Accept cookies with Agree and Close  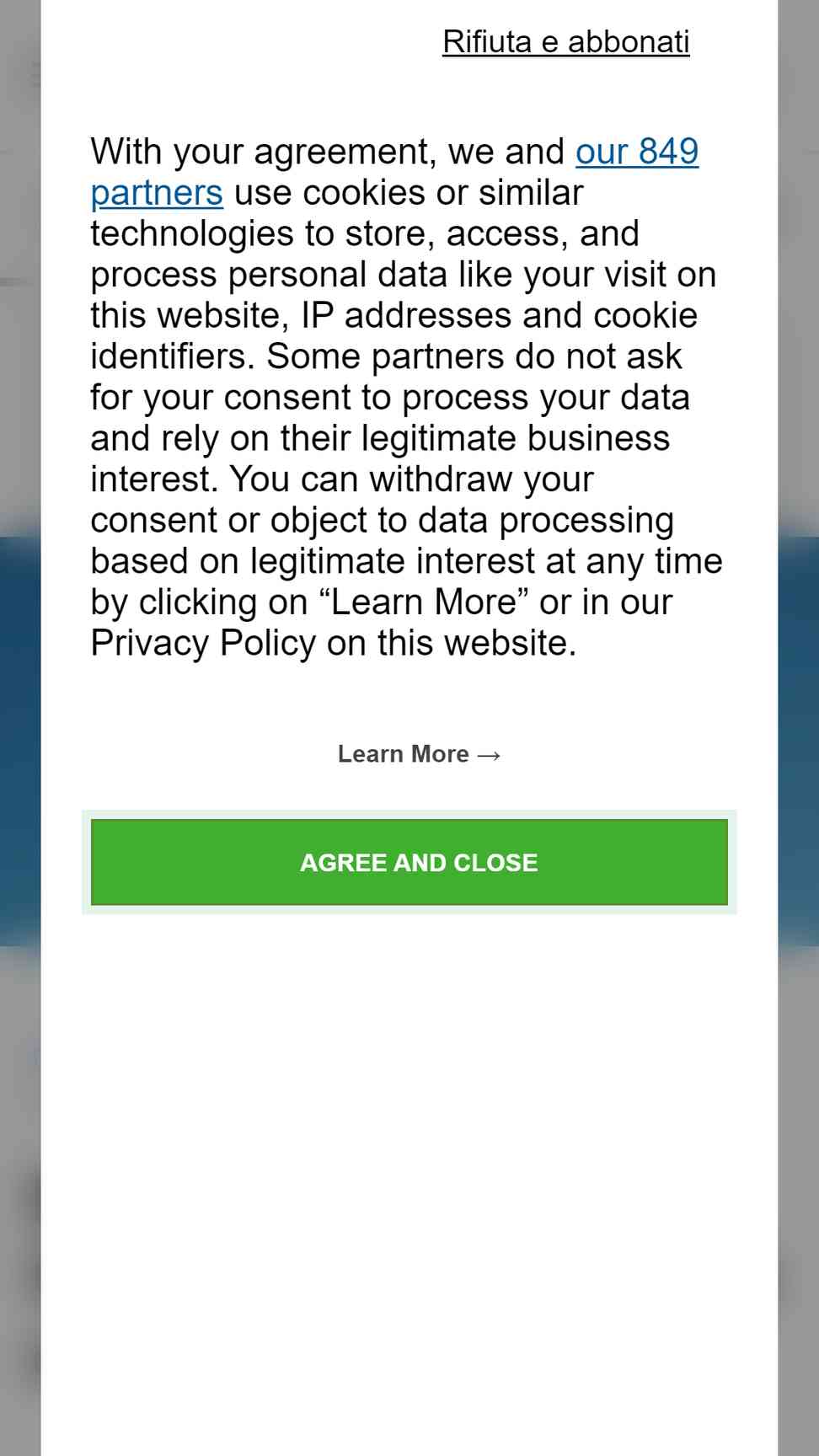pos(409,862)
